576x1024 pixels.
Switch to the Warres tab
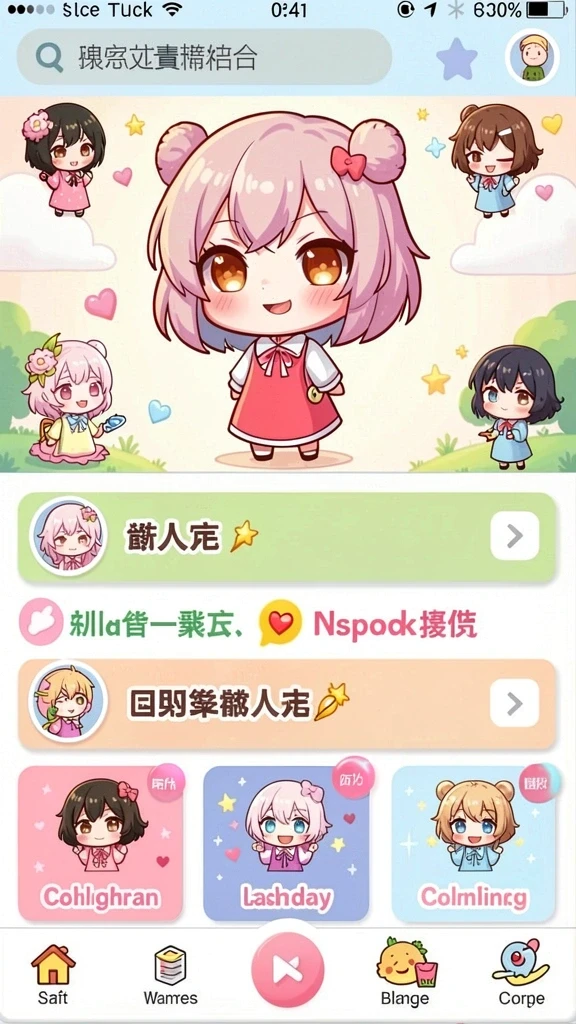(x=170, y=974)
